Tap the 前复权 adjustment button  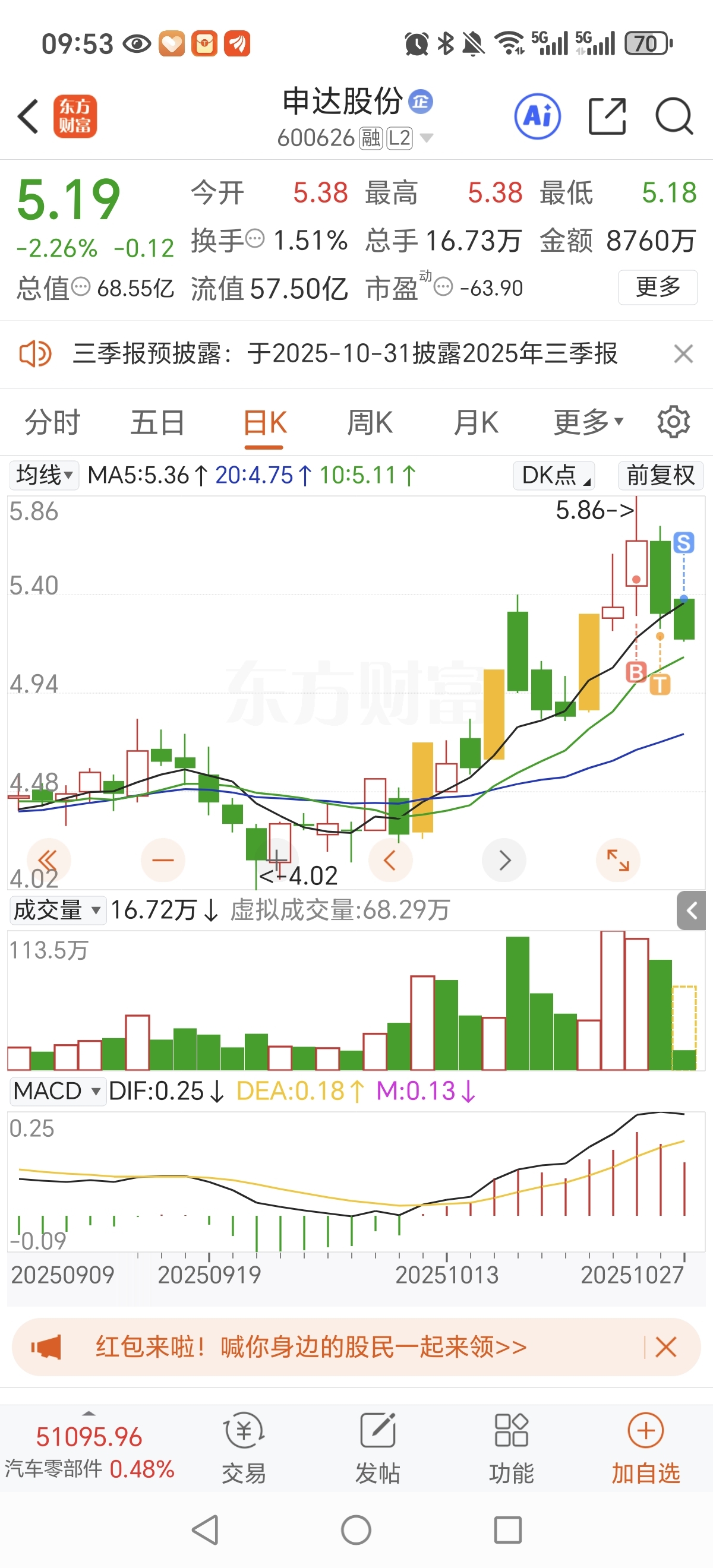(x=660, y=475)
